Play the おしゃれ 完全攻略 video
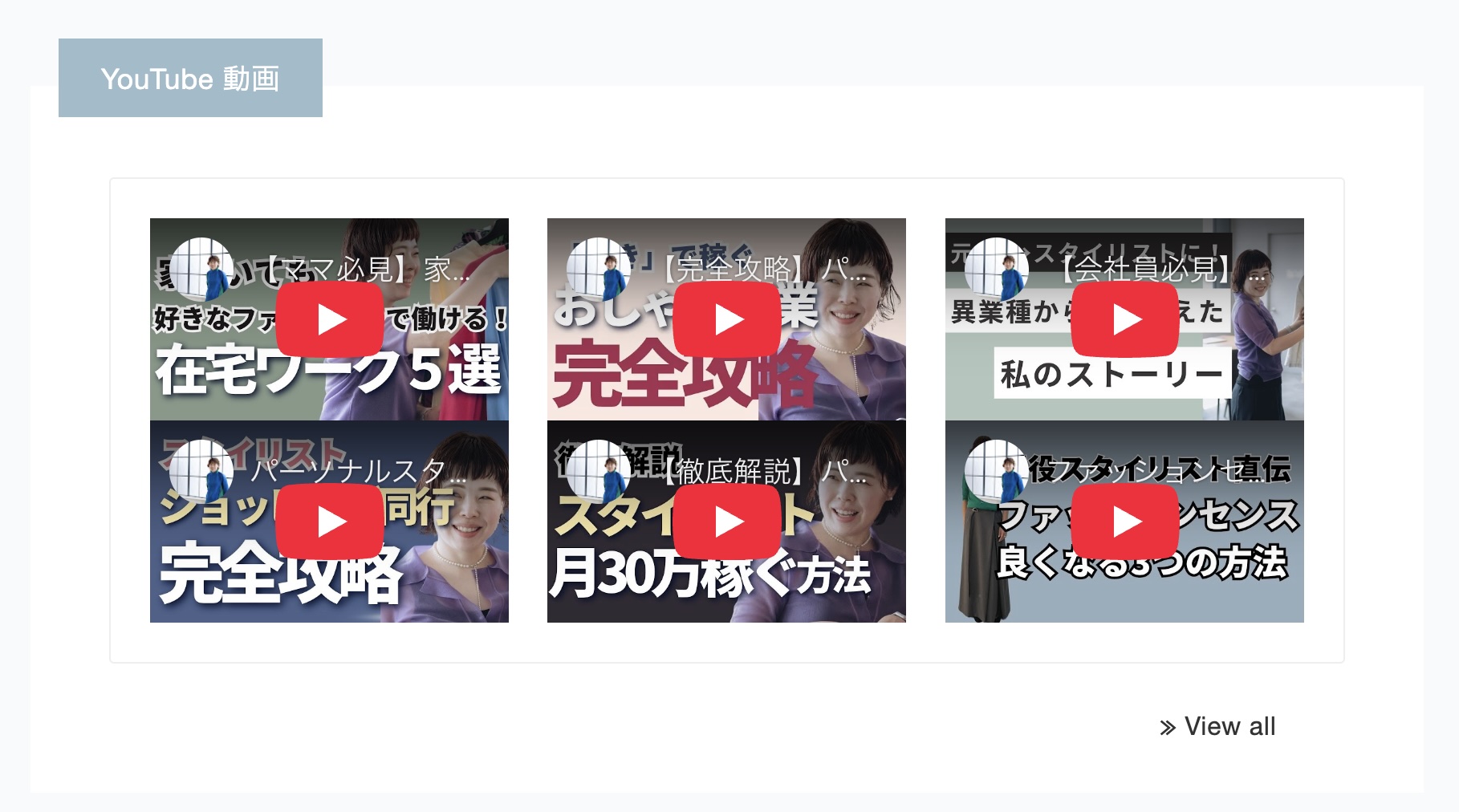This screenshot has height=812, width=1459. coord(726,319)
